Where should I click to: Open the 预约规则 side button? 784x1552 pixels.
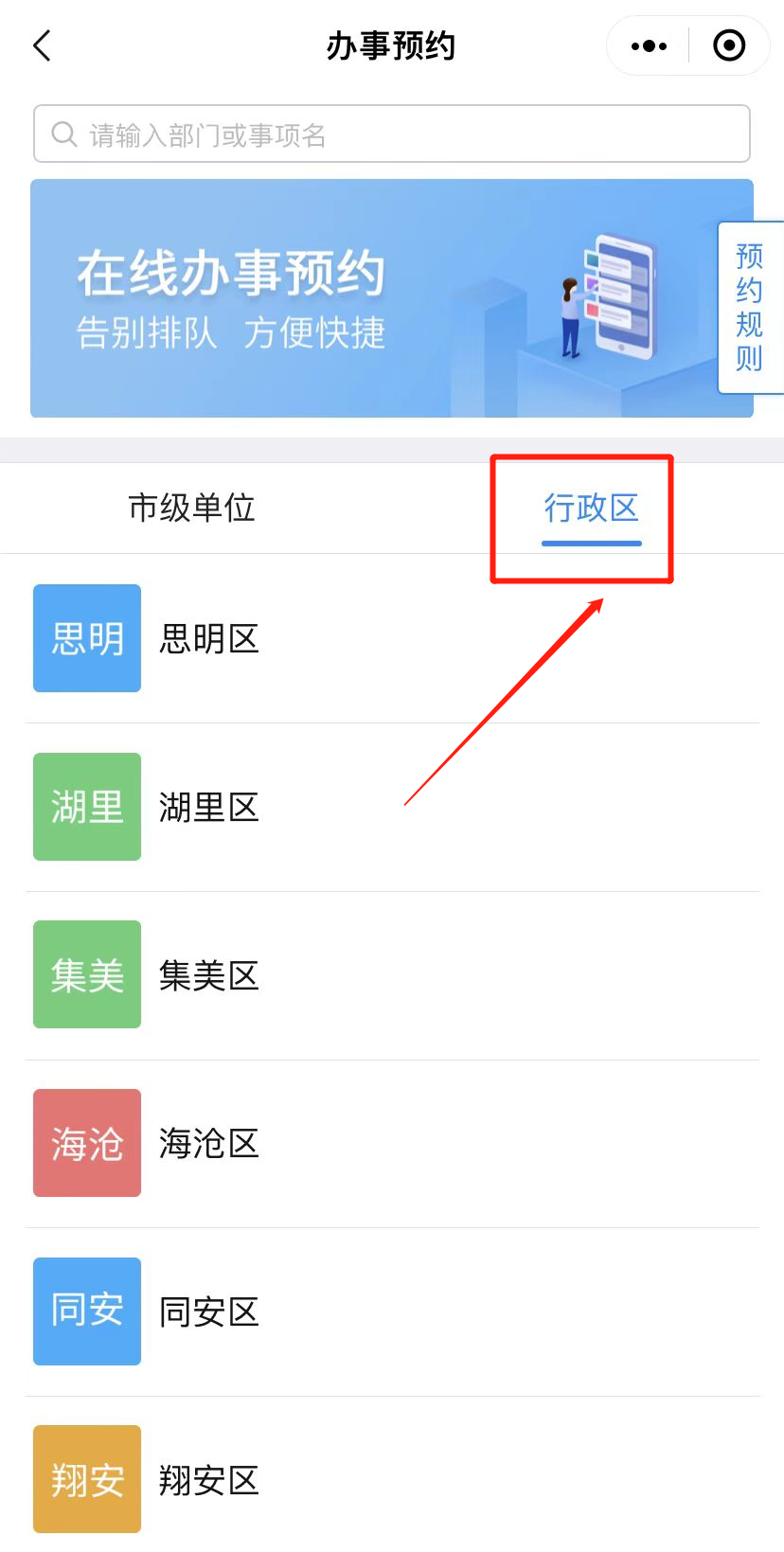pos(750,308)
